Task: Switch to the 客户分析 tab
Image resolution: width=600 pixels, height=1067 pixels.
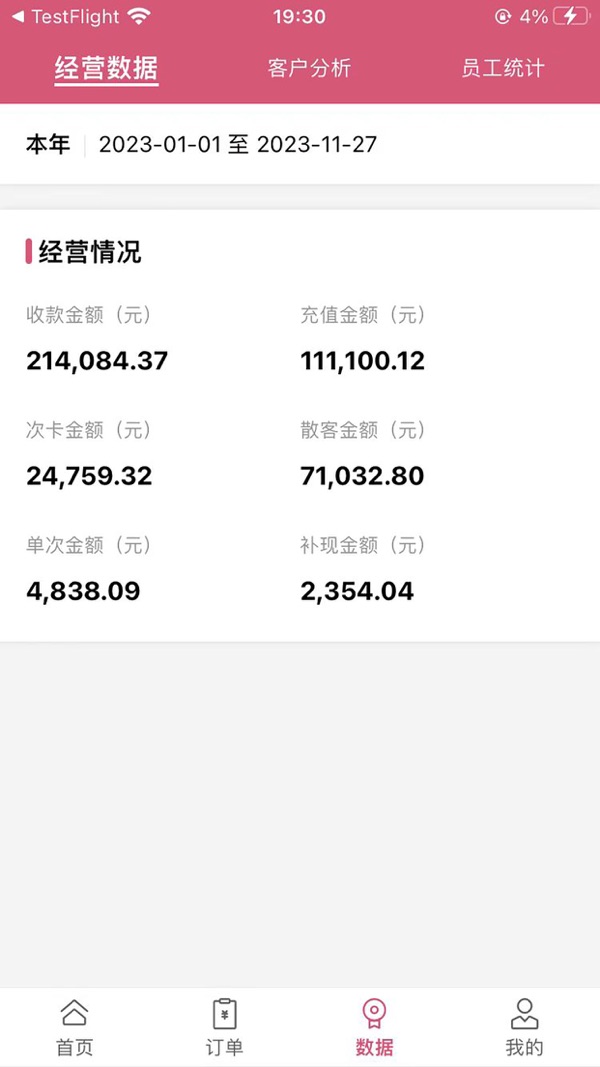Action: tap(309, 68)
